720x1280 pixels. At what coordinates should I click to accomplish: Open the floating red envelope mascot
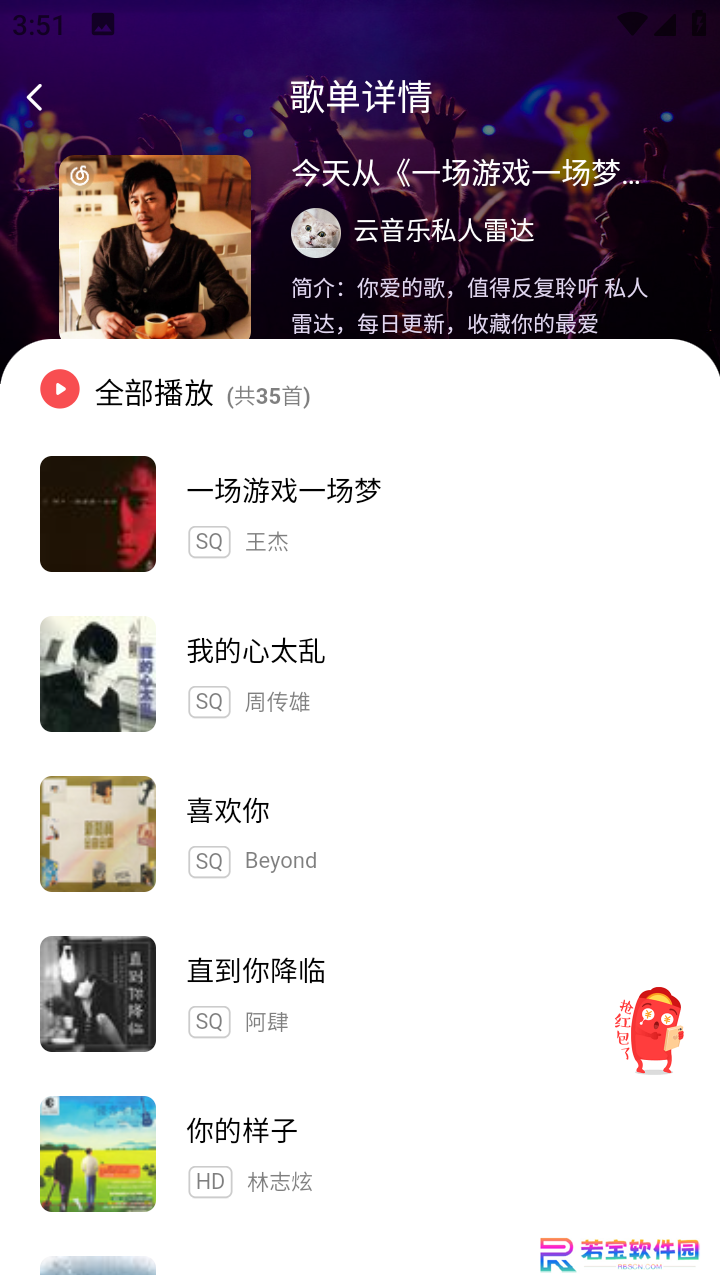point(650,1030)
